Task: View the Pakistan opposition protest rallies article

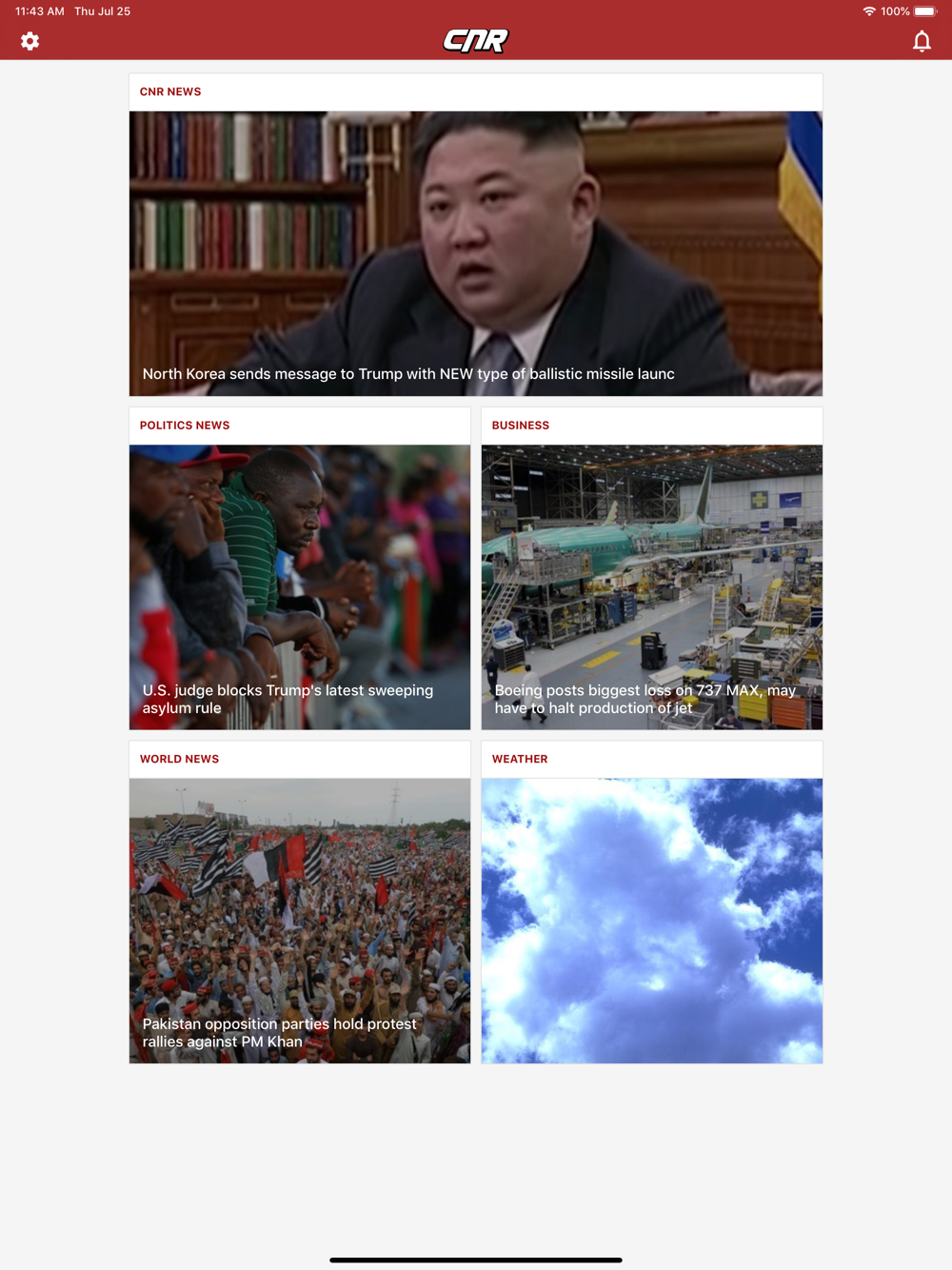Action: [300, 921]
